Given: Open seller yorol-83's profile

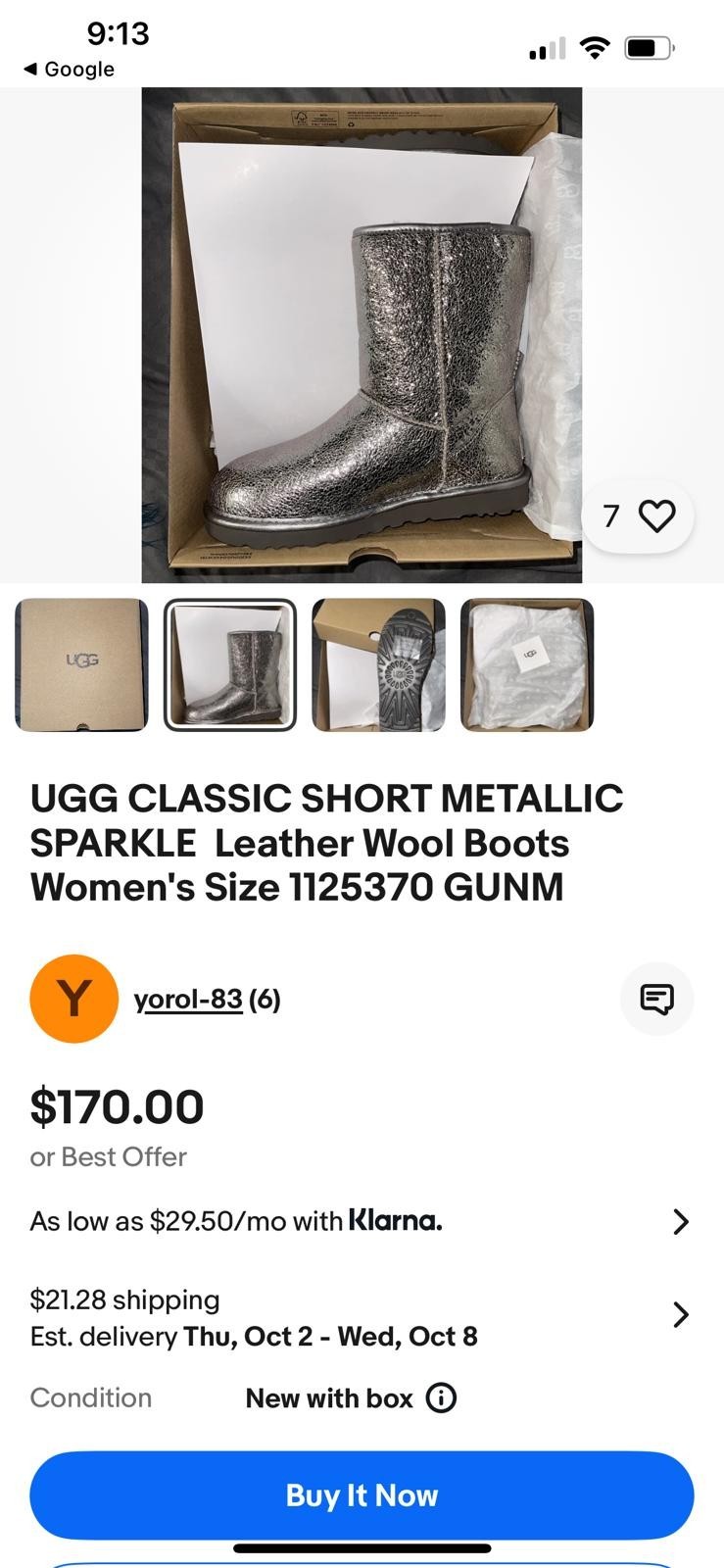Looking at the screenshot, I should pyautogui.click(x=187, y=999).
